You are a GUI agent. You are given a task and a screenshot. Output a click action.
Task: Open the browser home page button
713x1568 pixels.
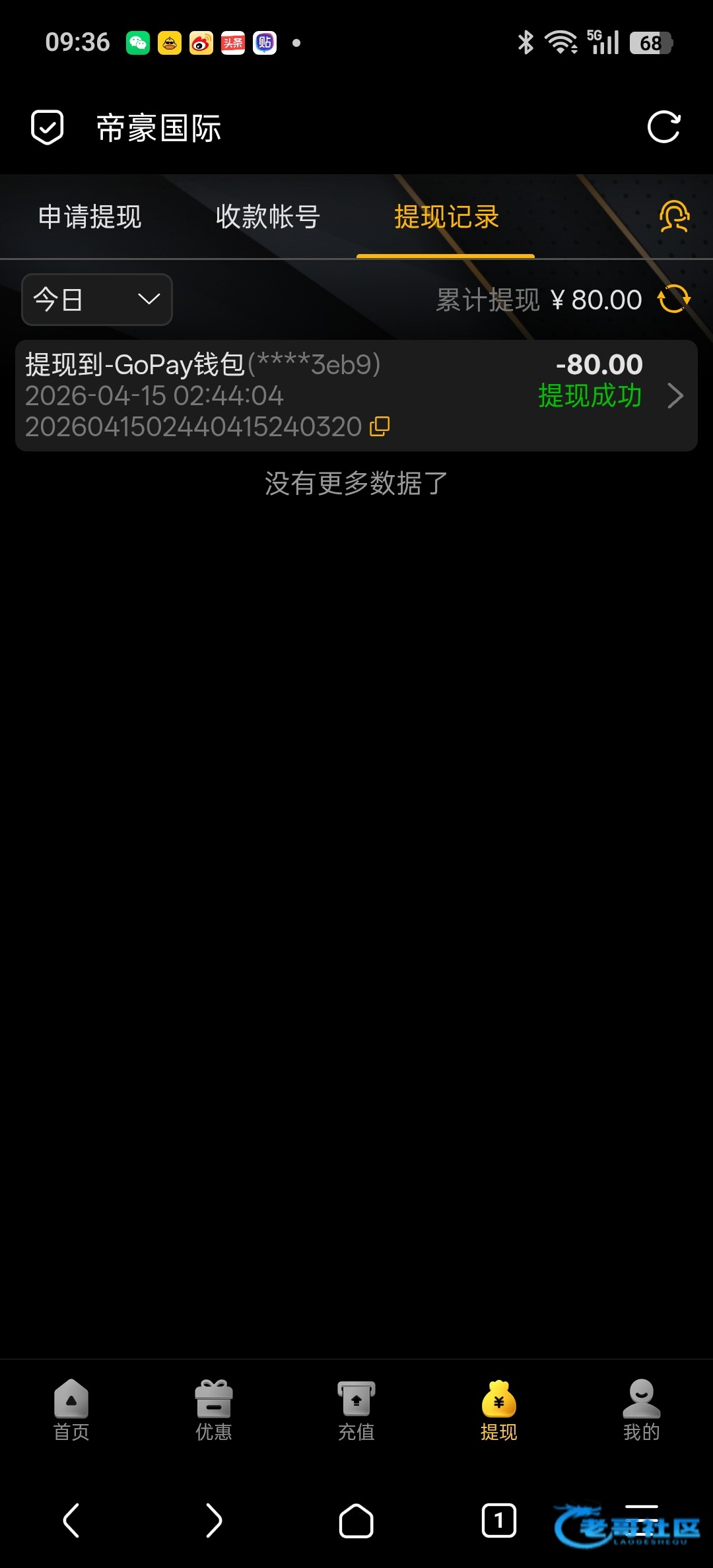pyautogui.click(x=356, y=1520)
